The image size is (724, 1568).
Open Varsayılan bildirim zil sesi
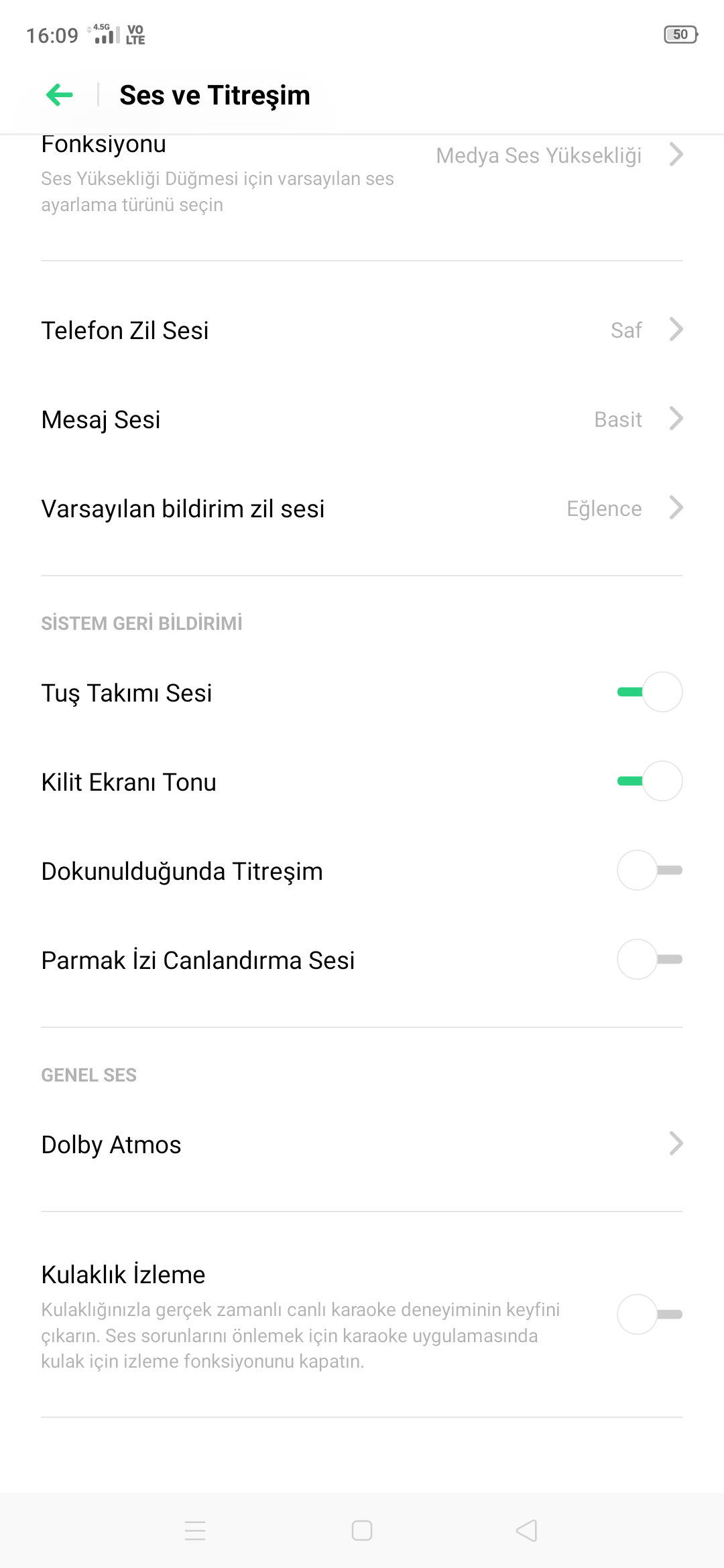(362, 508)
